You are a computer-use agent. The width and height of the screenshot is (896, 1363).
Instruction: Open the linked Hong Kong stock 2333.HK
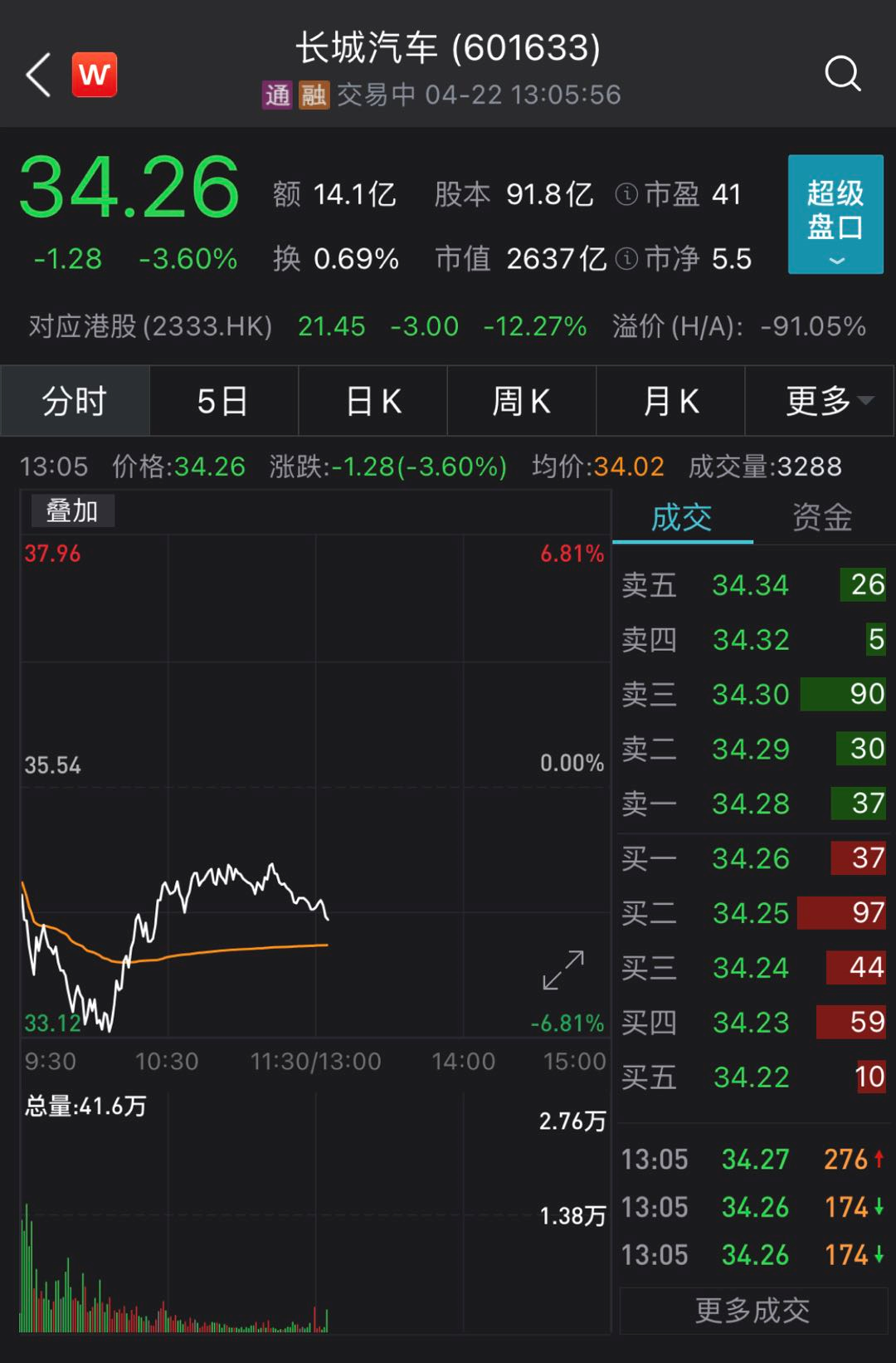150,326
